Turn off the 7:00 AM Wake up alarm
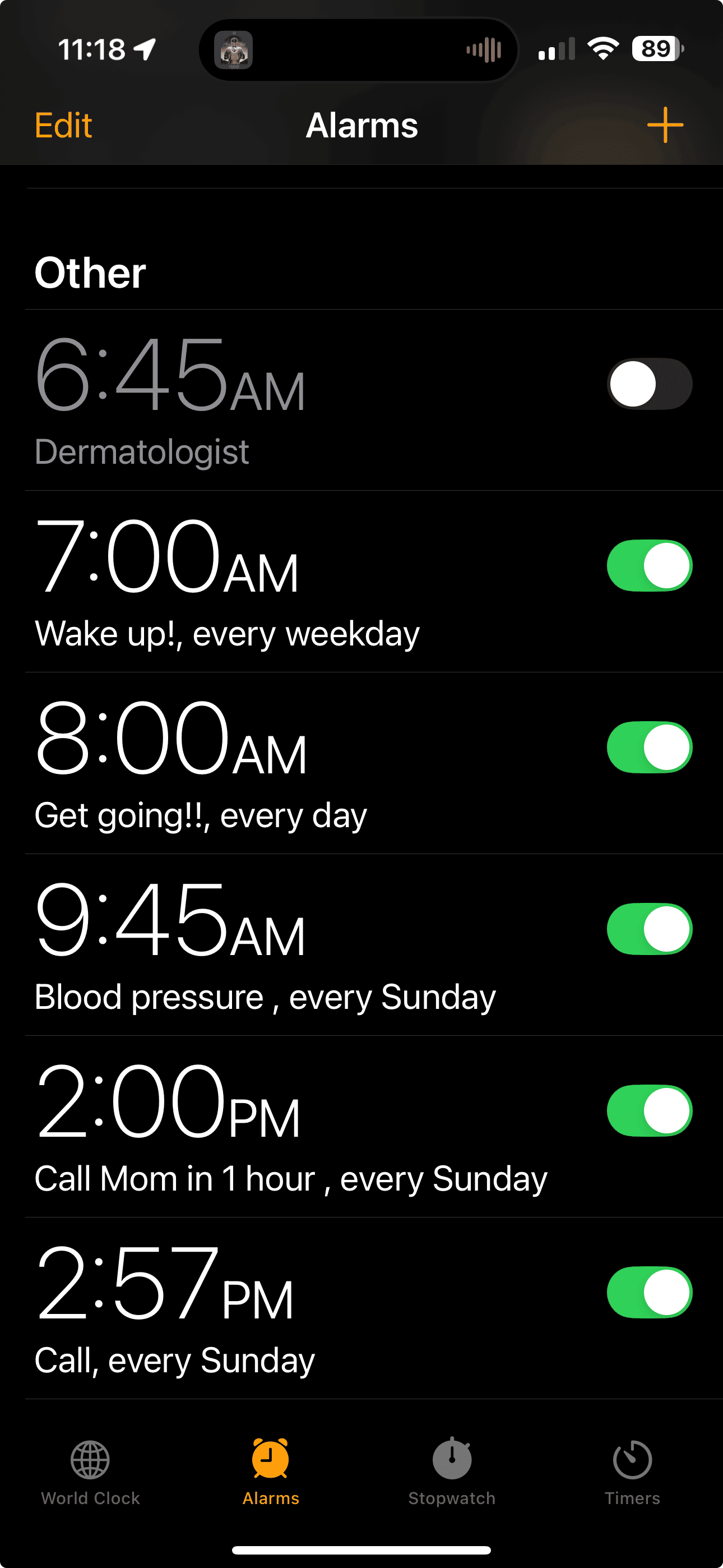Image resolution: width=723 pixels, height=1568 pixels. pyautogui.click(x=650, y=565)
